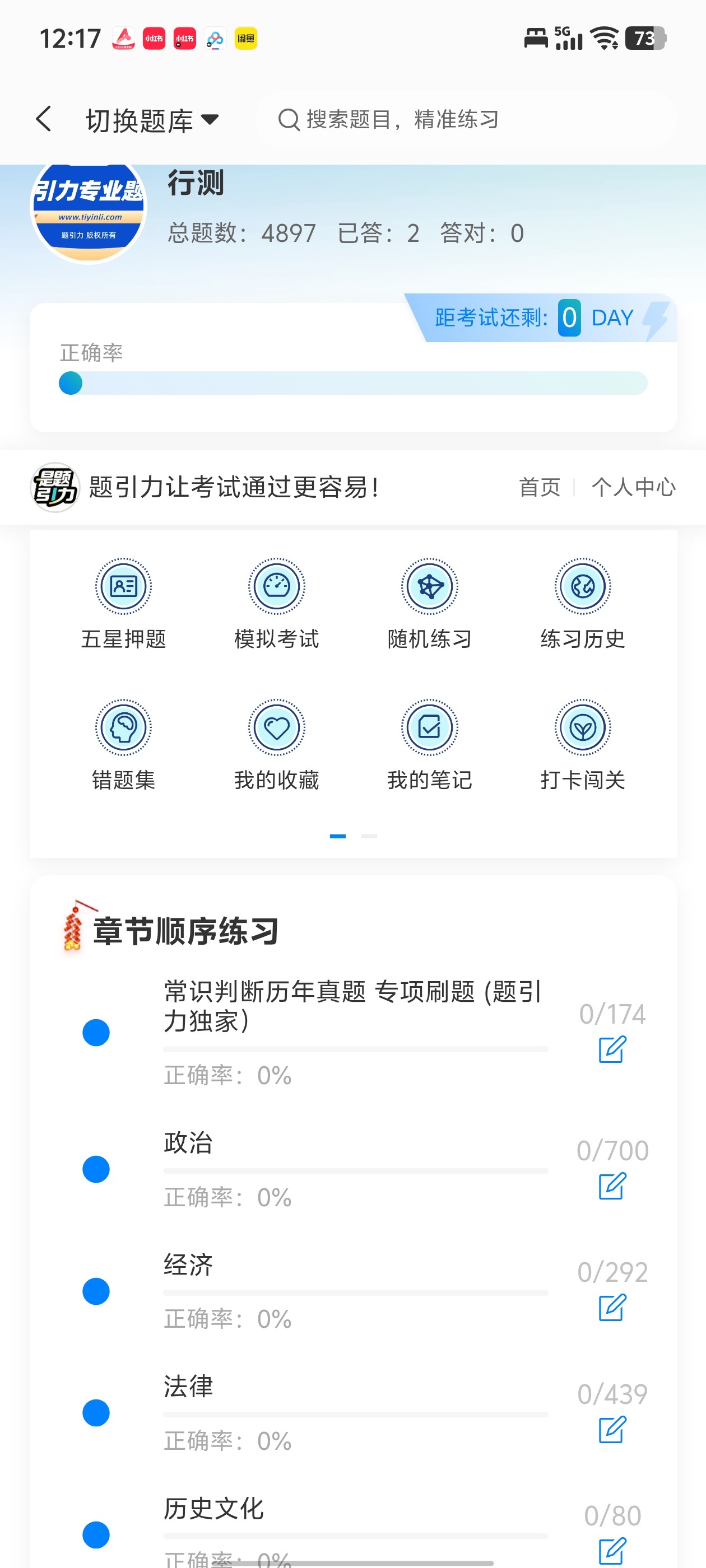
Task: View 我的笔记
Action: point(429,744)
